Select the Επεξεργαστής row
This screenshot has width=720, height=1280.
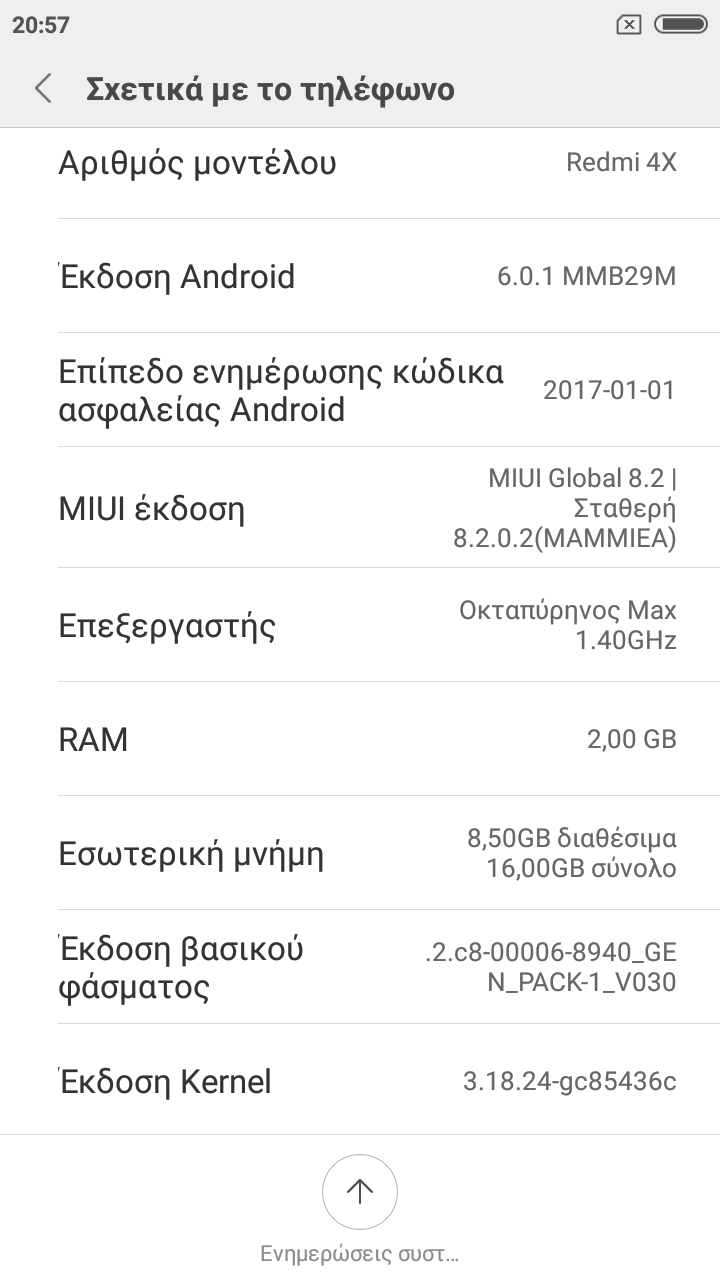click(x=360, y=625)
